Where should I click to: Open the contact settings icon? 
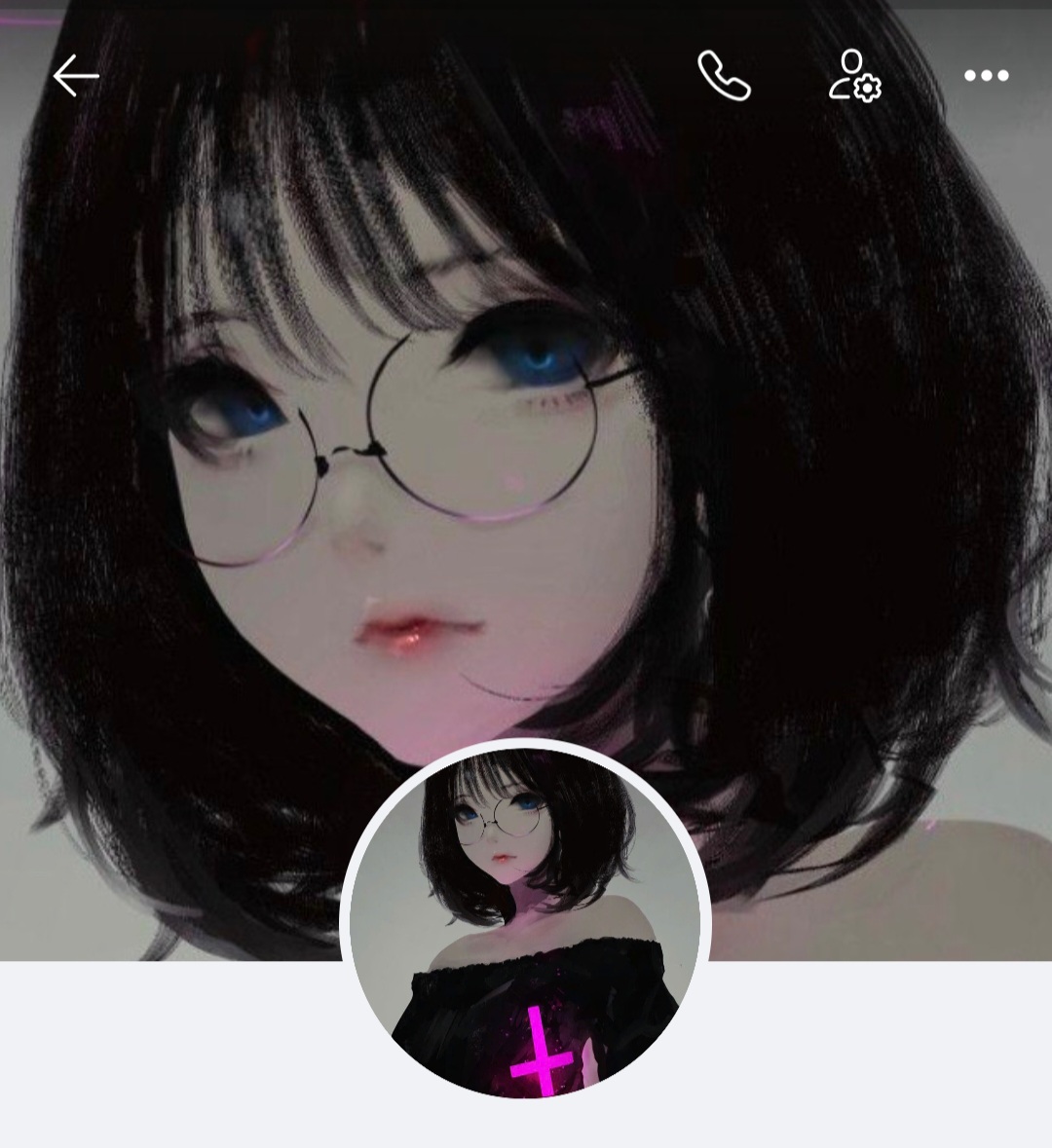[854, 76]
